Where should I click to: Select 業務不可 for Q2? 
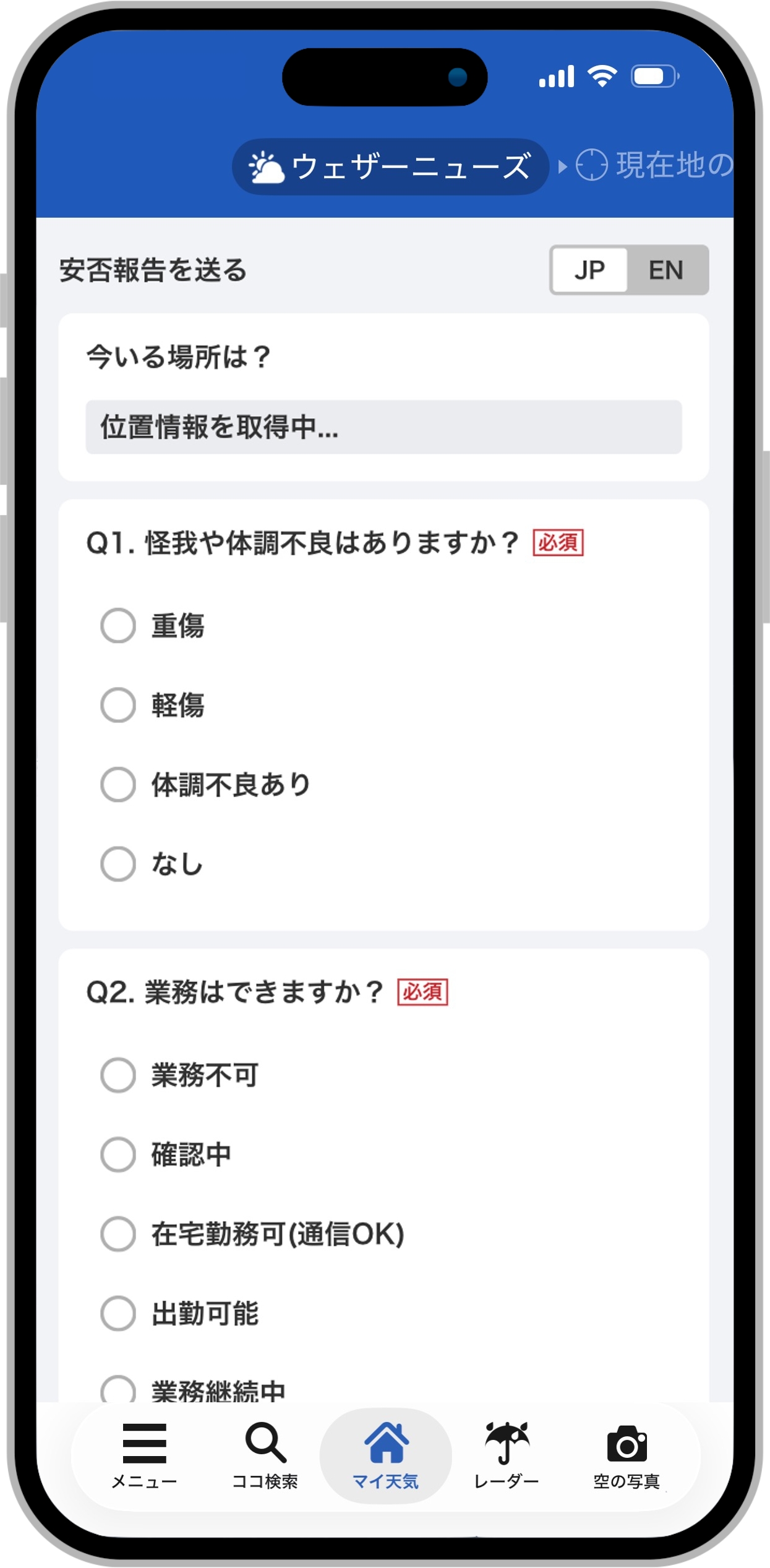[x=118, y=1075]
